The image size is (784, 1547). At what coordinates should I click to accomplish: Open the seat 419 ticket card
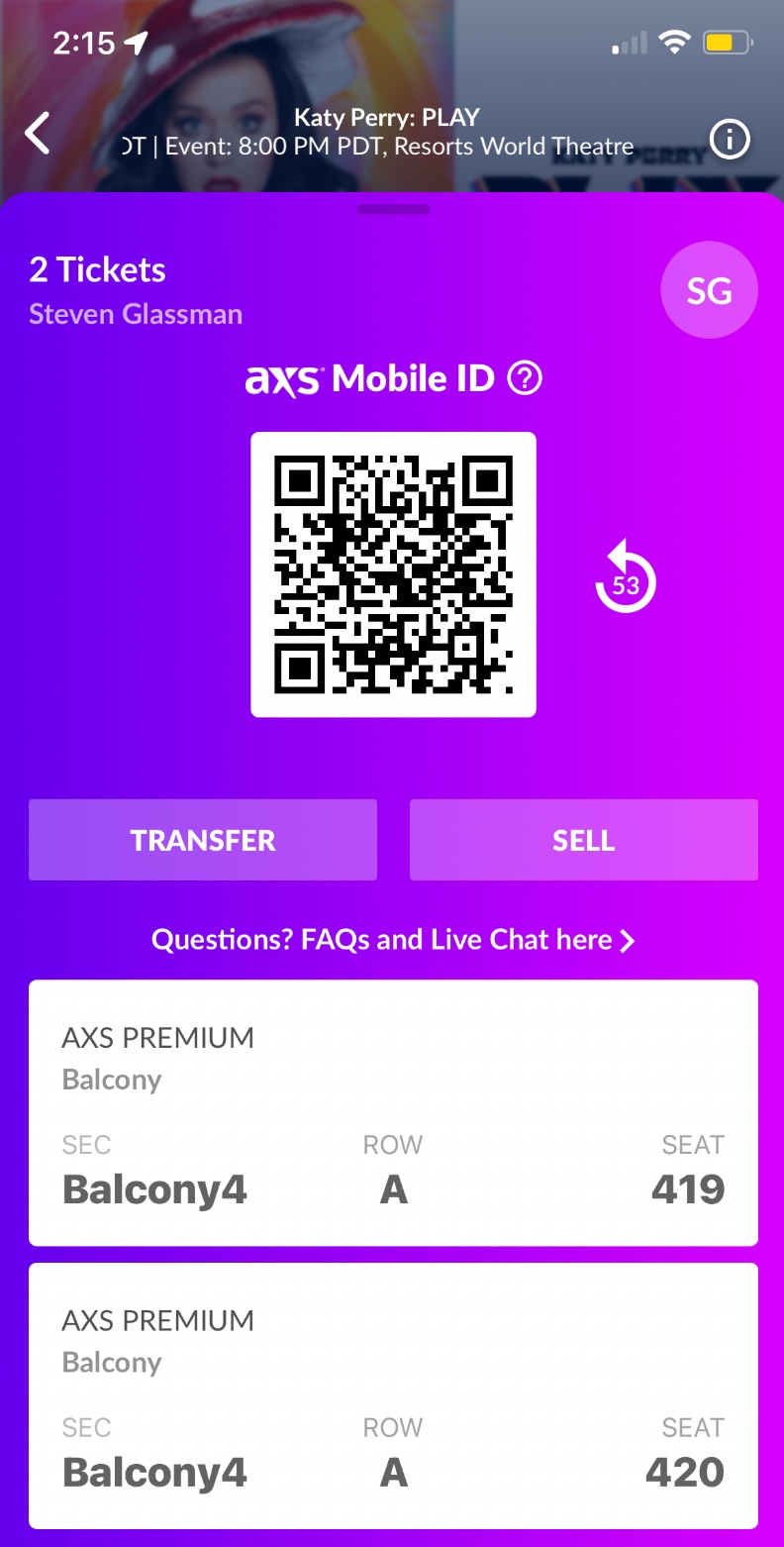tap(393, 1112)
